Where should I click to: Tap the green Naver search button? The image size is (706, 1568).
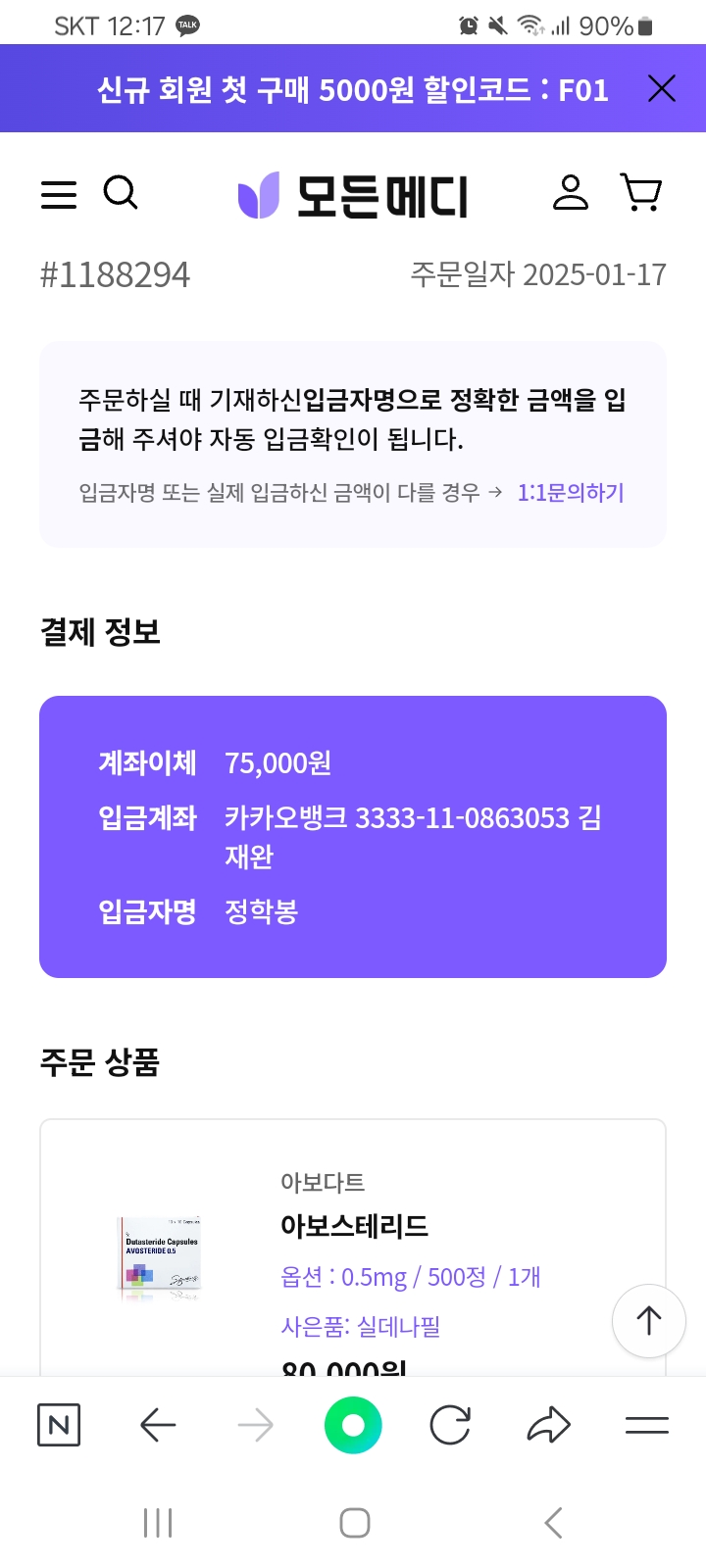[x=353, y=1425]
